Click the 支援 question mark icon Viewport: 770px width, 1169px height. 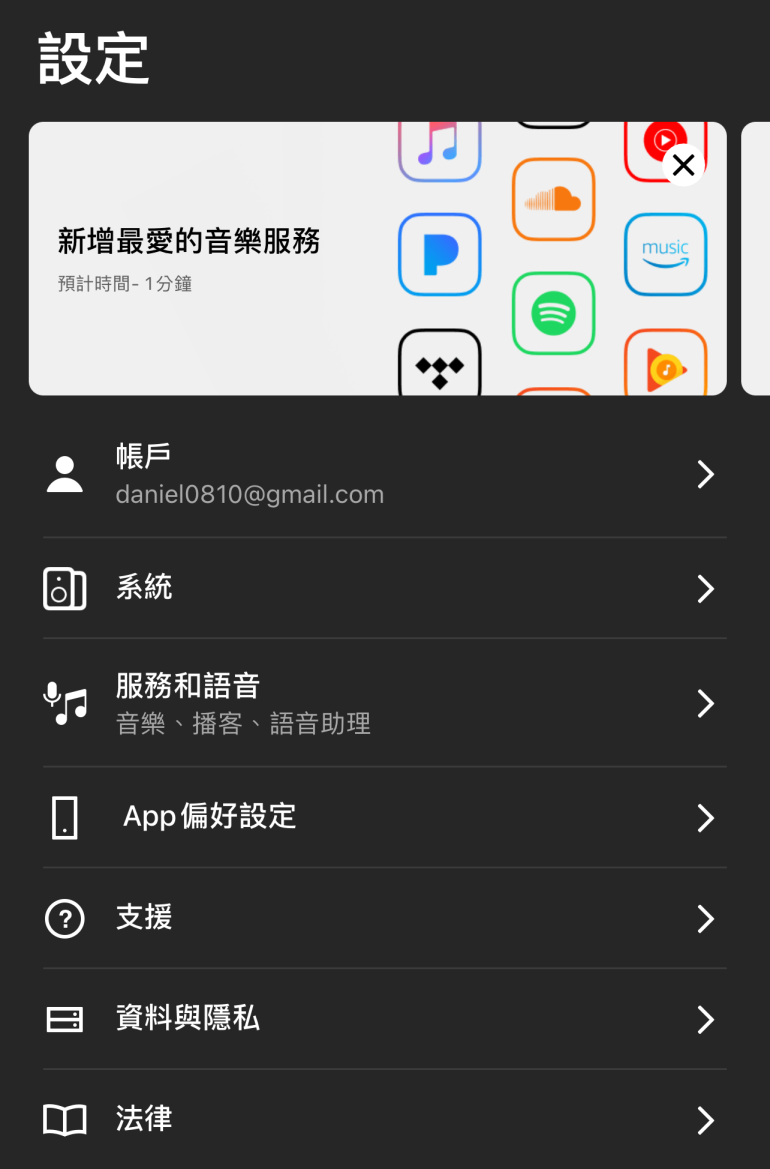(x=64, y=918)
